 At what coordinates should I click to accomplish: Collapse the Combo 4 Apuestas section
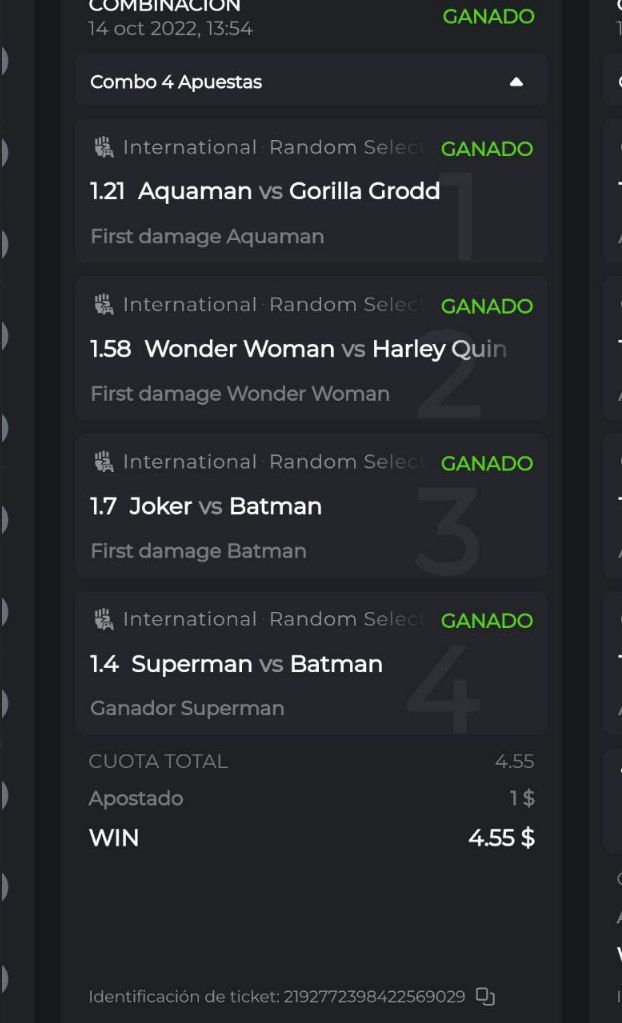click(x=516, y=82)
